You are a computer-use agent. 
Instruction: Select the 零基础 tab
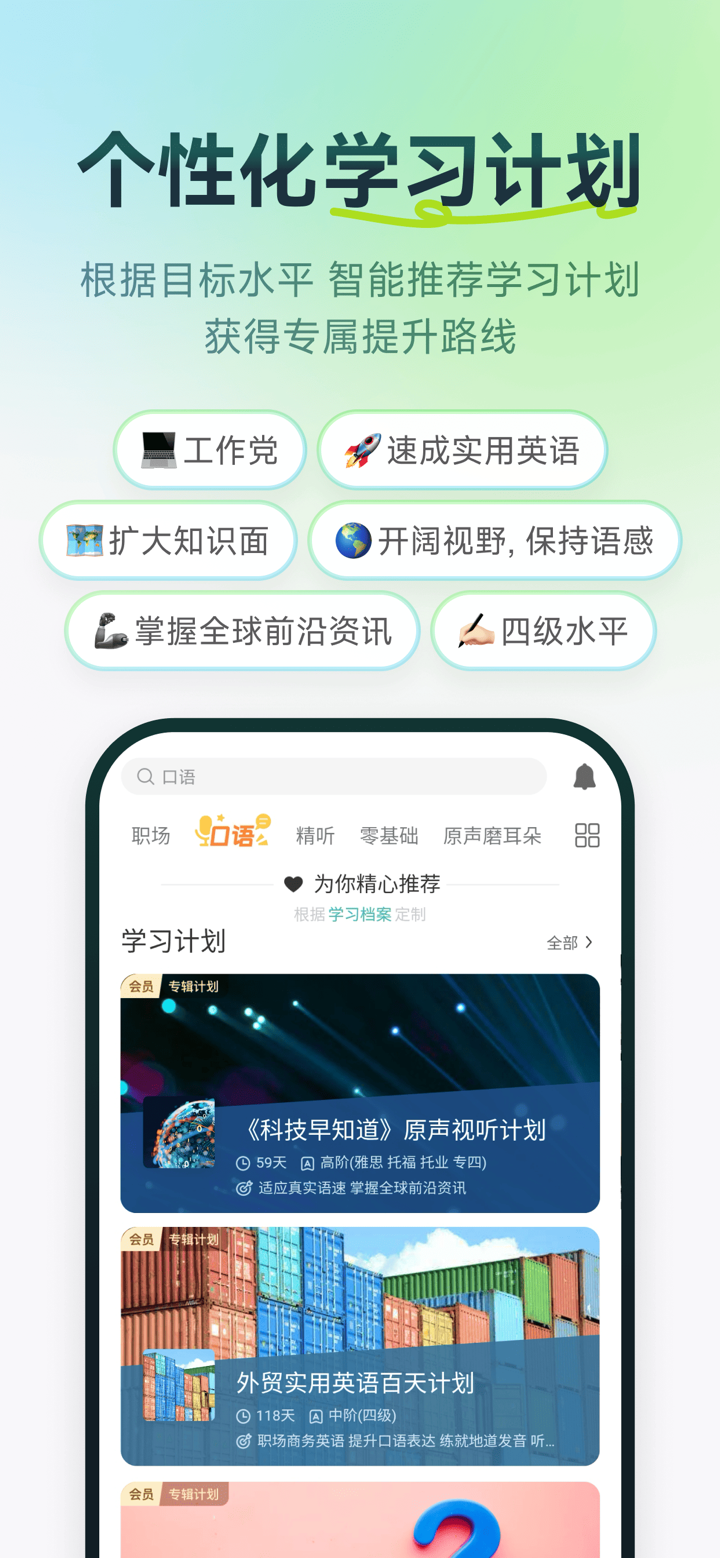389,836
